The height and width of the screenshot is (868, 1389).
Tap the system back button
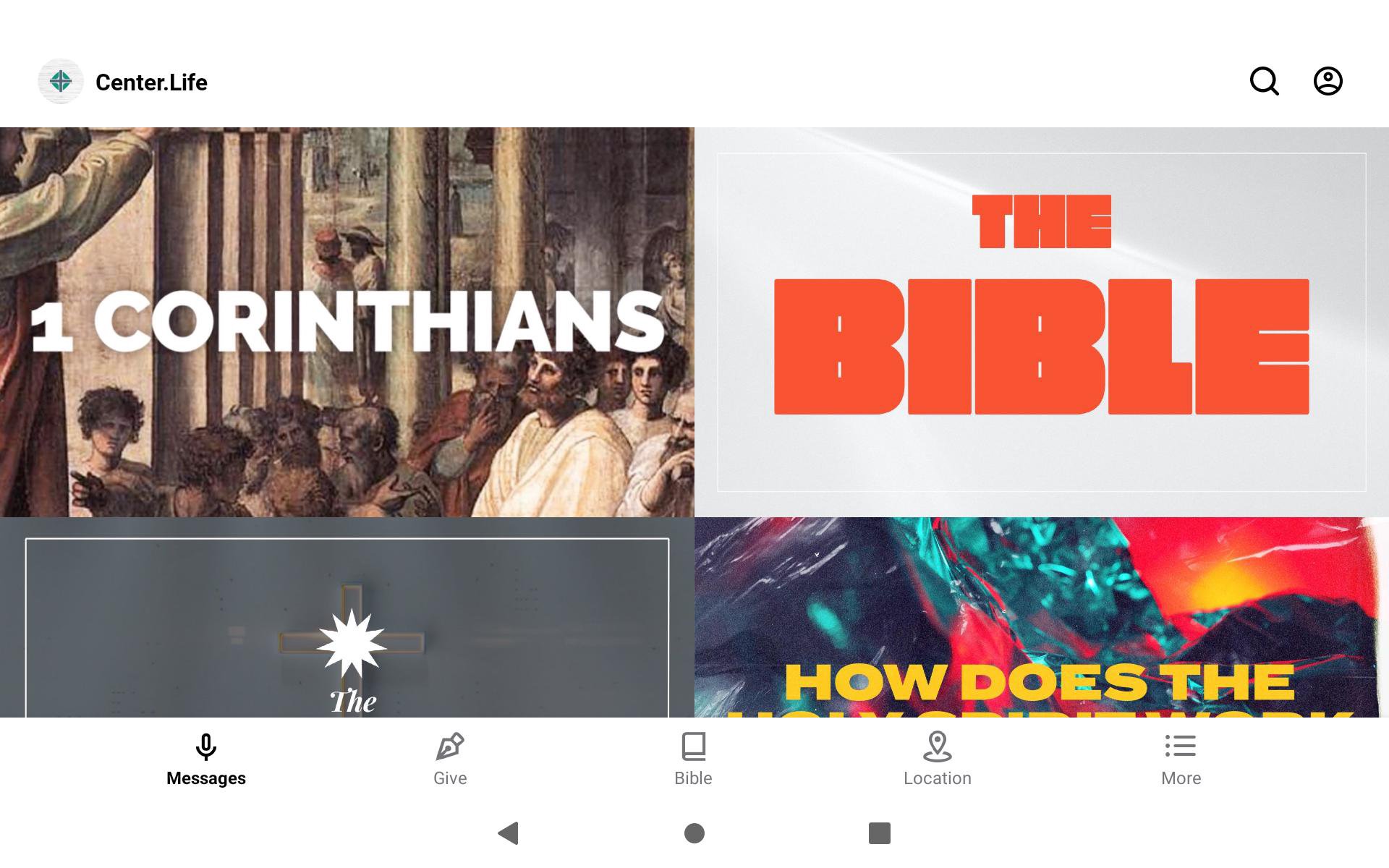point(509,833)
